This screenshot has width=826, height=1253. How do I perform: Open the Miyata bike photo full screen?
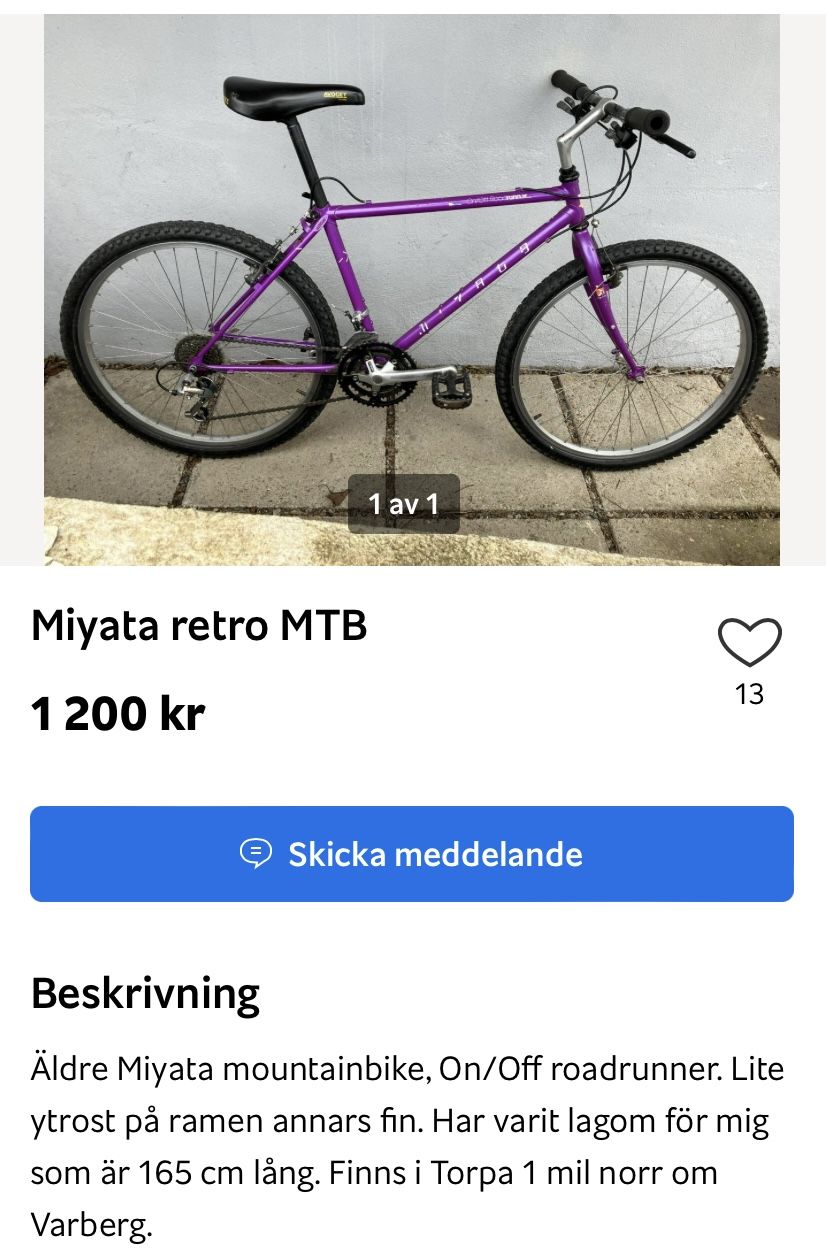pyautogui.click(x=412, y=290)
